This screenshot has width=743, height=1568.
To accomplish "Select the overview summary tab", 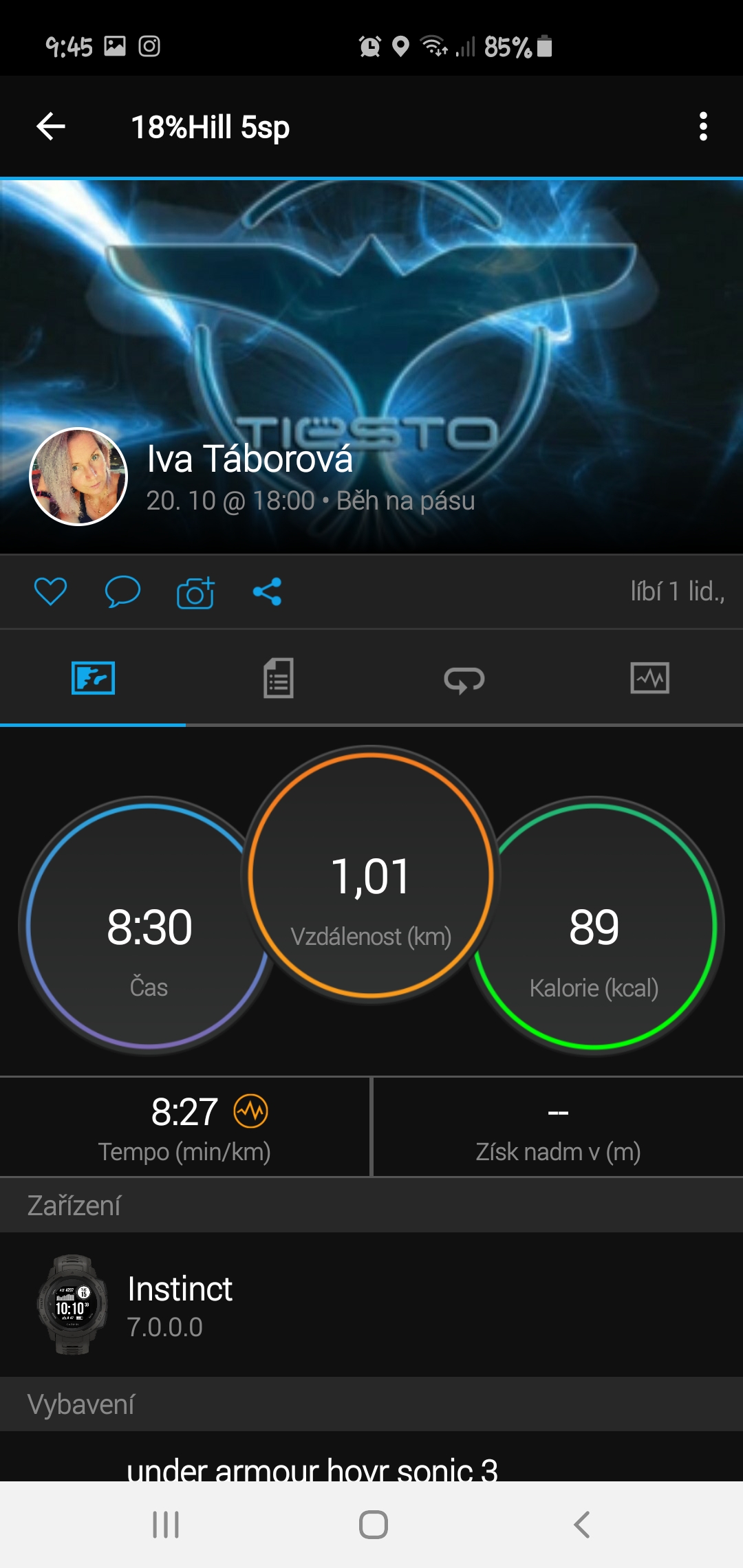I will tap(93, 678).
